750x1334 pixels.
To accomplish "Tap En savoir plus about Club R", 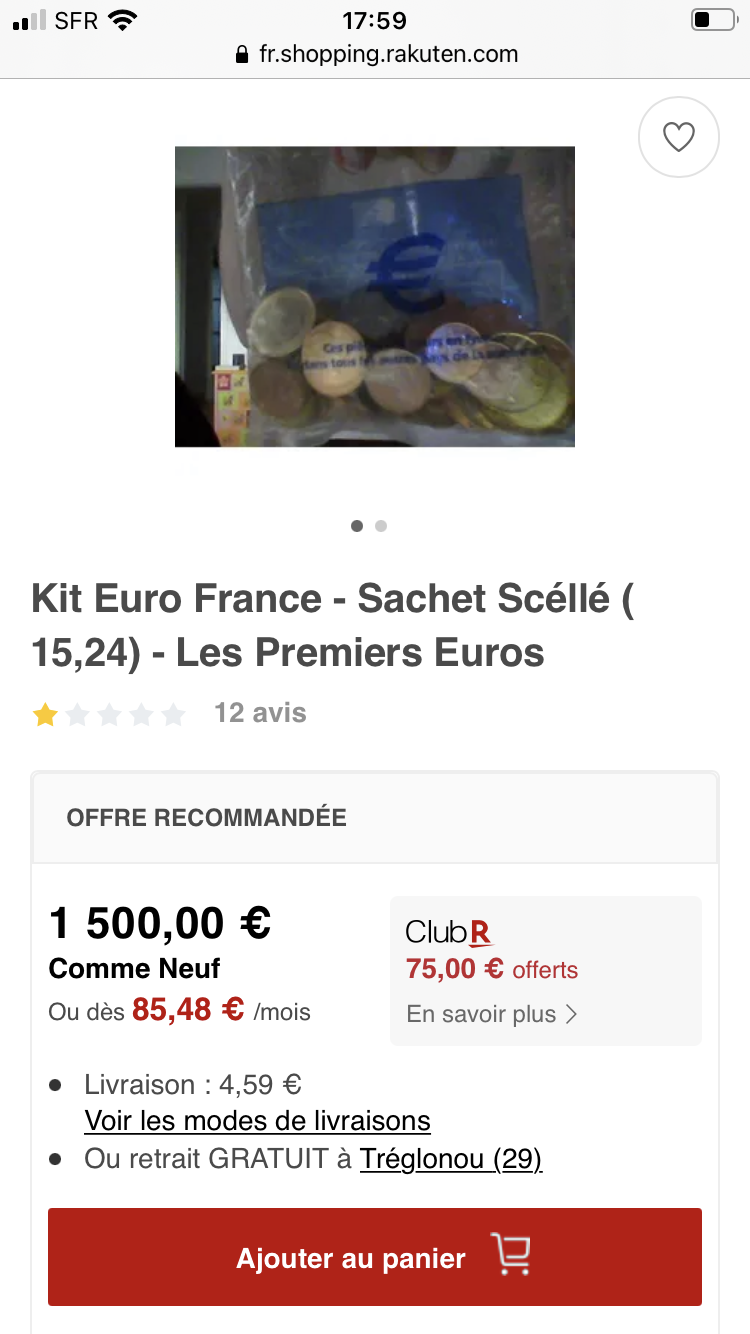I will click(x=491, y=1014).
